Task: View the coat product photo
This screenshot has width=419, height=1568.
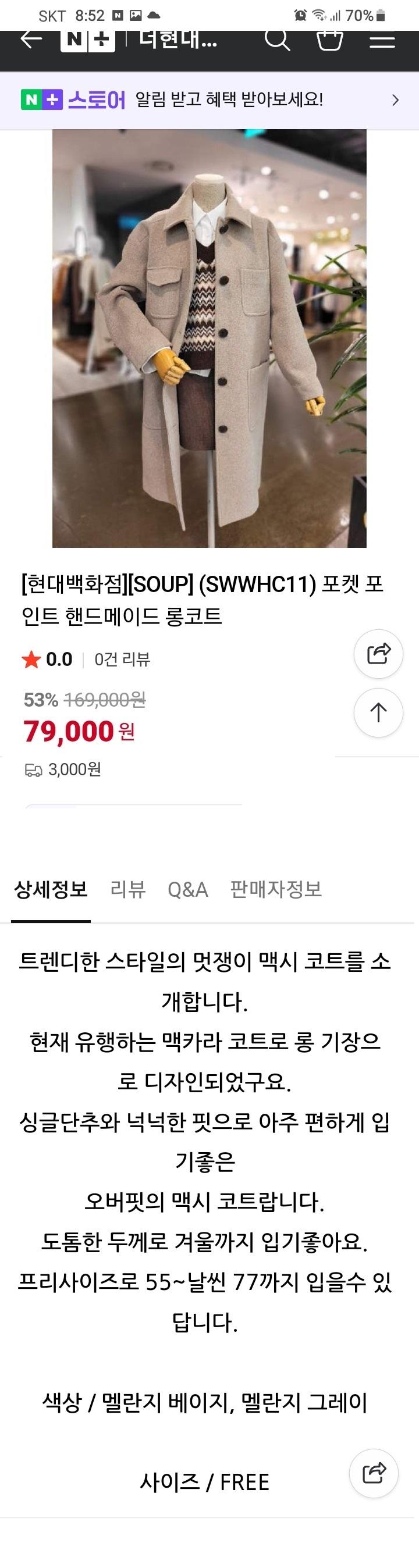Action: 209,338
